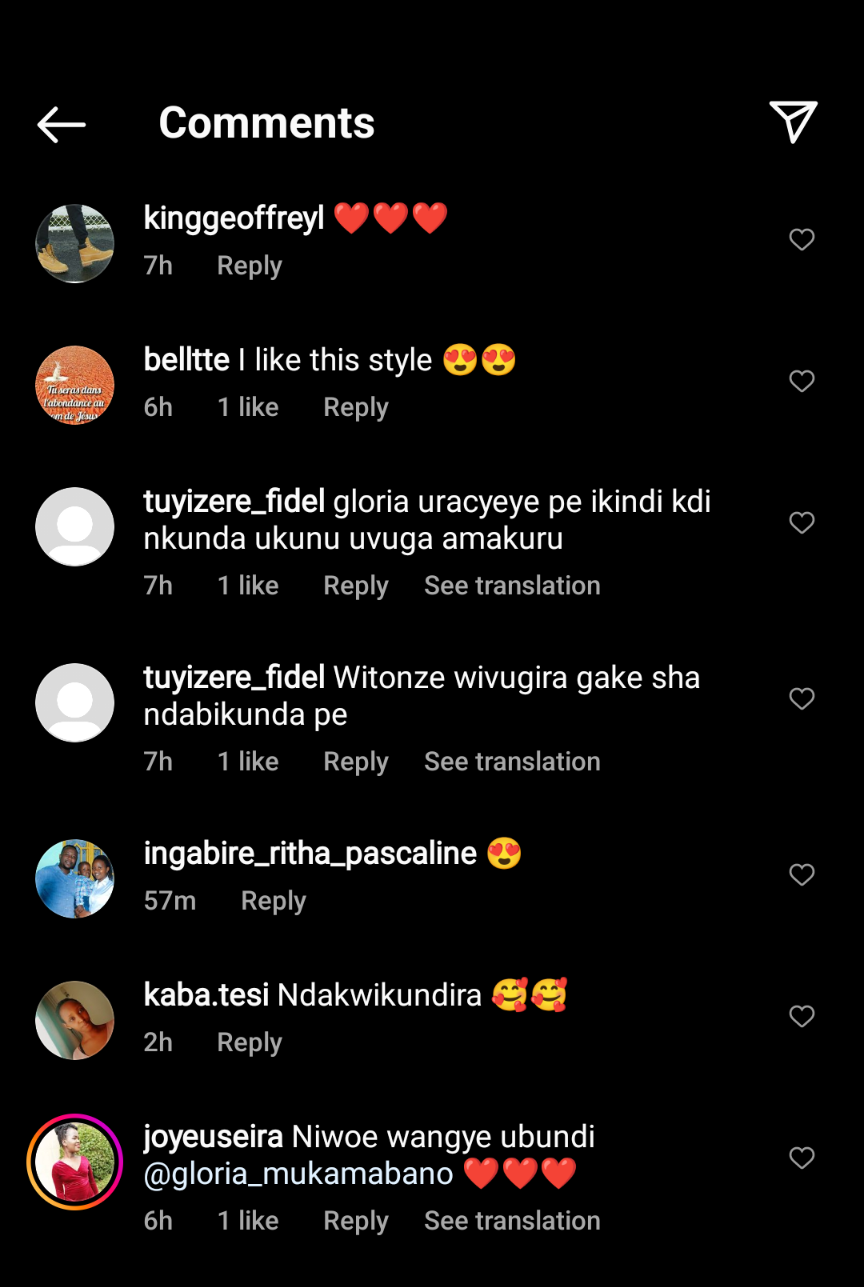Reply to kinggeoffreyl's comment
Image resolution: width=864 pixels, height=1287 pixels.
tap(249, 266)
